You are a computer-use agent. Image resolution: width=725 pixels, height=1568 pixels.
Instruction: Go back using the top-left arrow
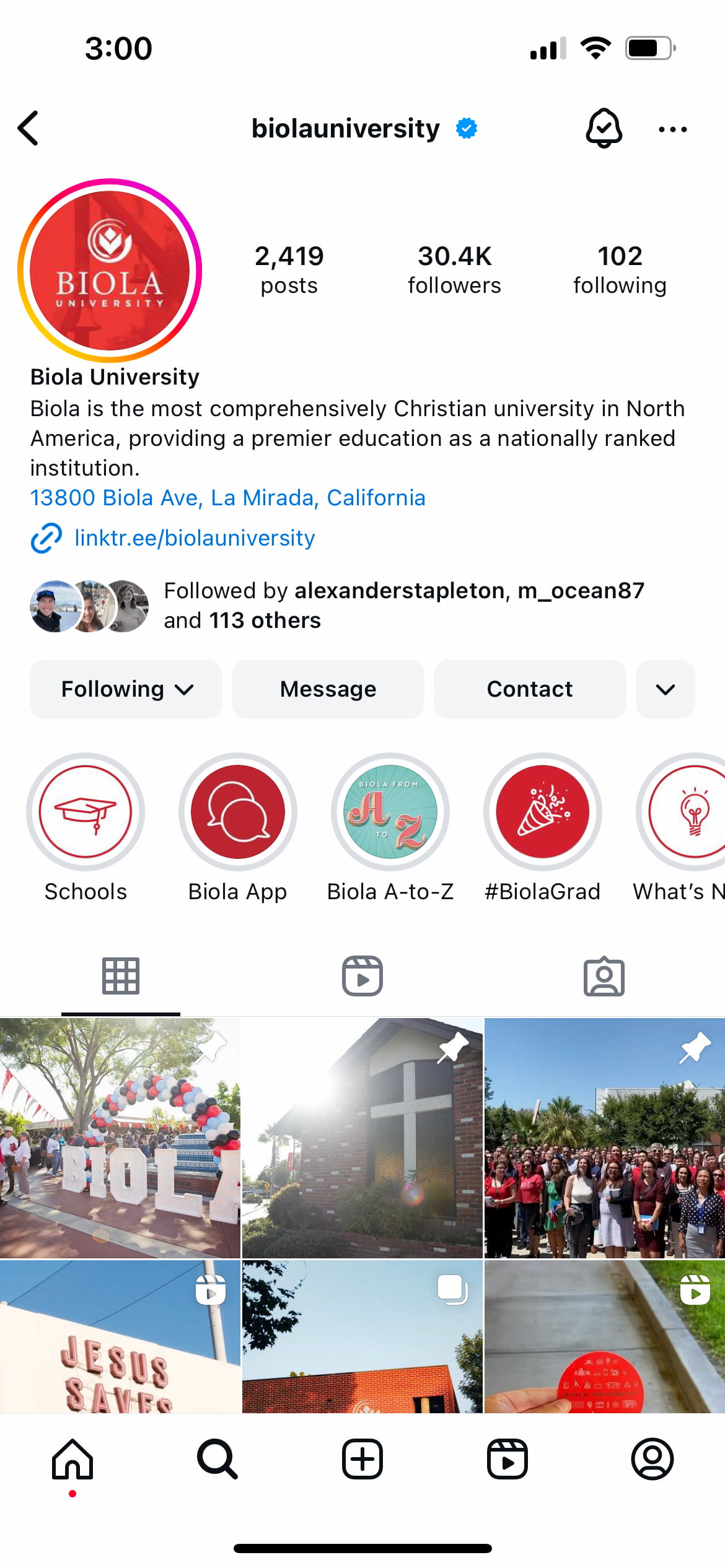click(29, 128)
